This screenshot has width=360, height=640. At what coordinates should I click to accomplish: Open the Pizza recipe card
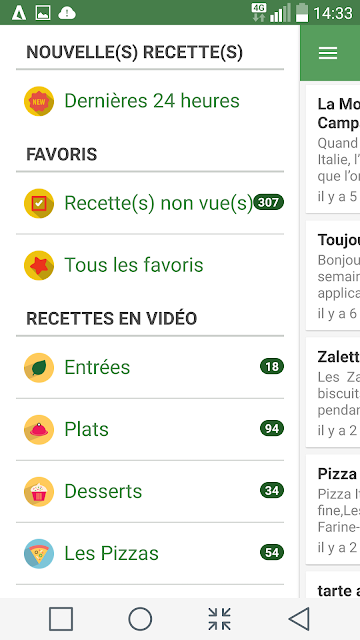point(333,509)
